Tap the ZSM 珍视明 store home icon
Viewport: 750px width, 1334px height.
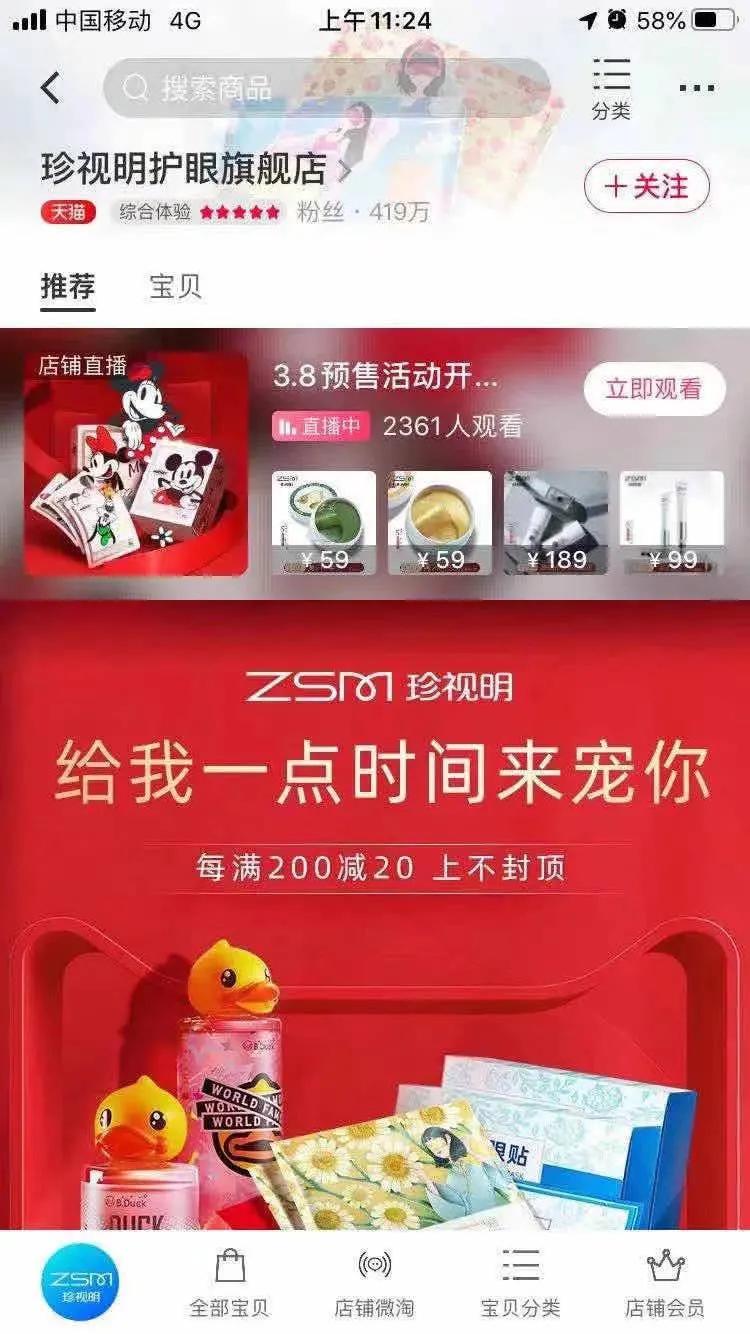point(79,1281)
